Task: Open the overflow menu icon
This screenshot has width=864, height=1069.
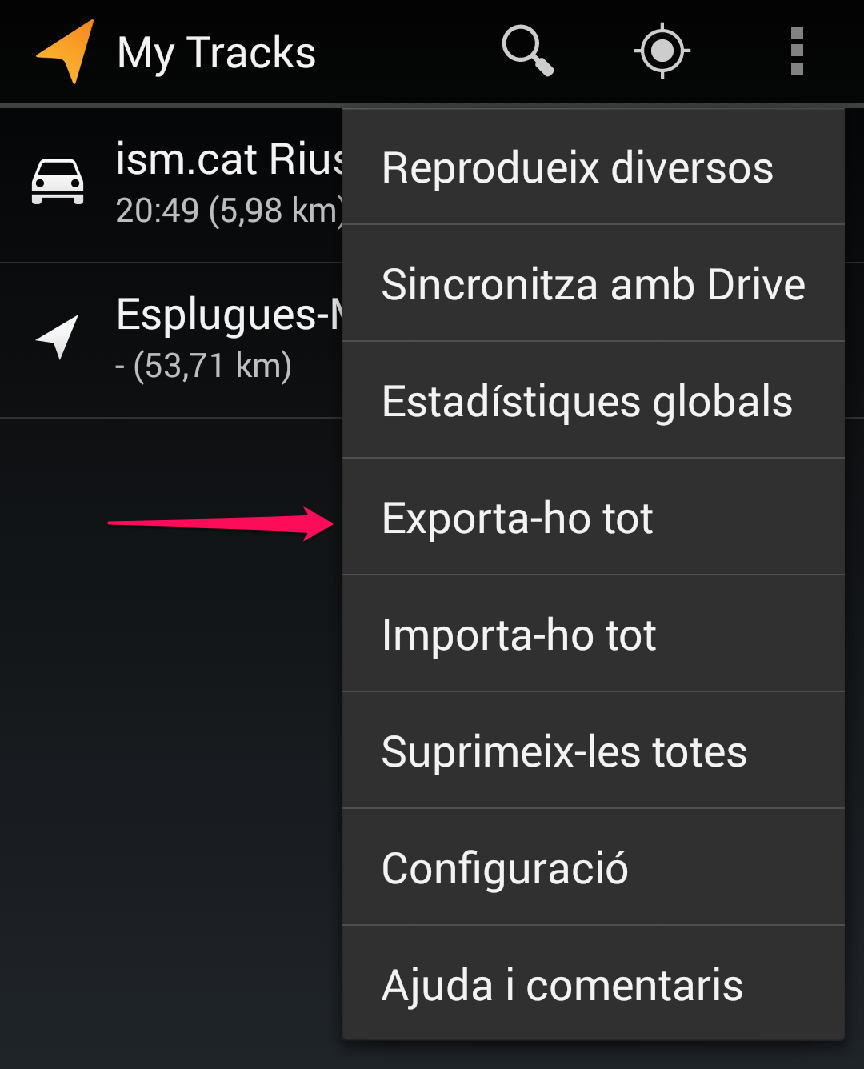Action: 795,51
